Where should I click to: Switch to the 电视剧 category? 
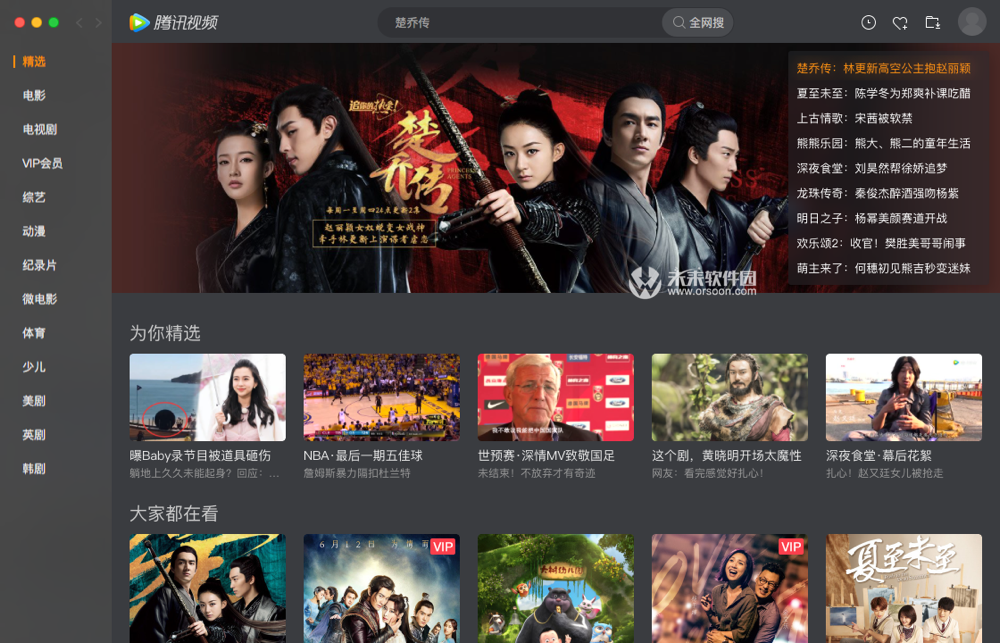coord(39,130)
